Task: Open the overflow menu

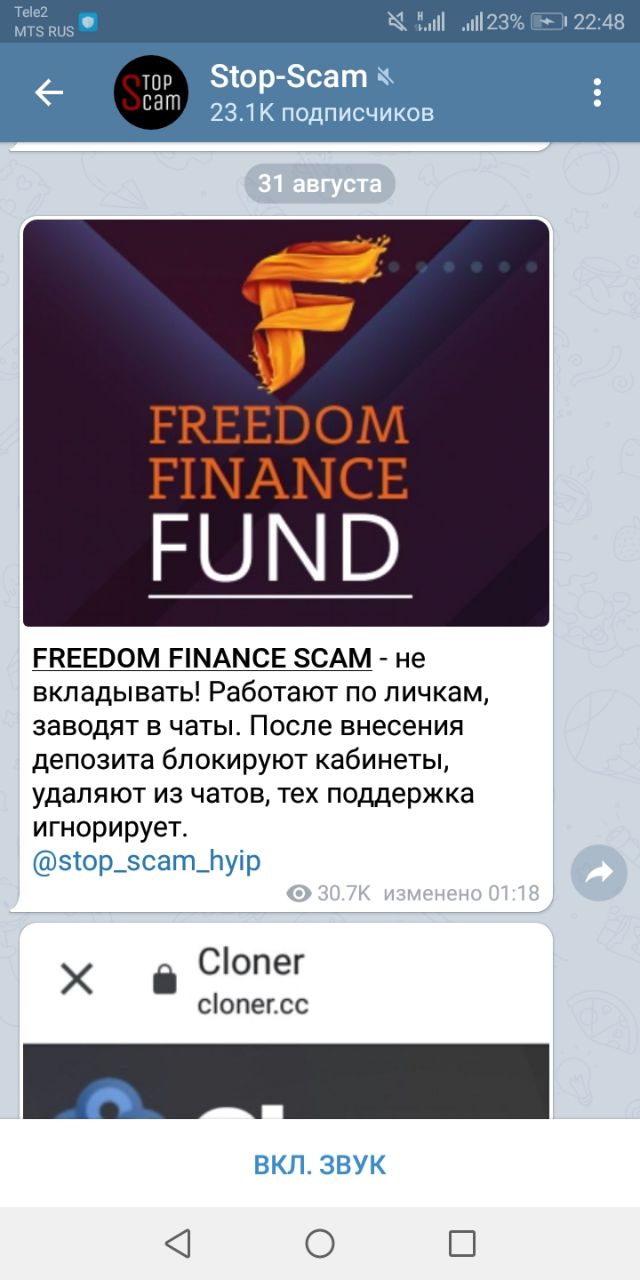Action: [597, 93]
